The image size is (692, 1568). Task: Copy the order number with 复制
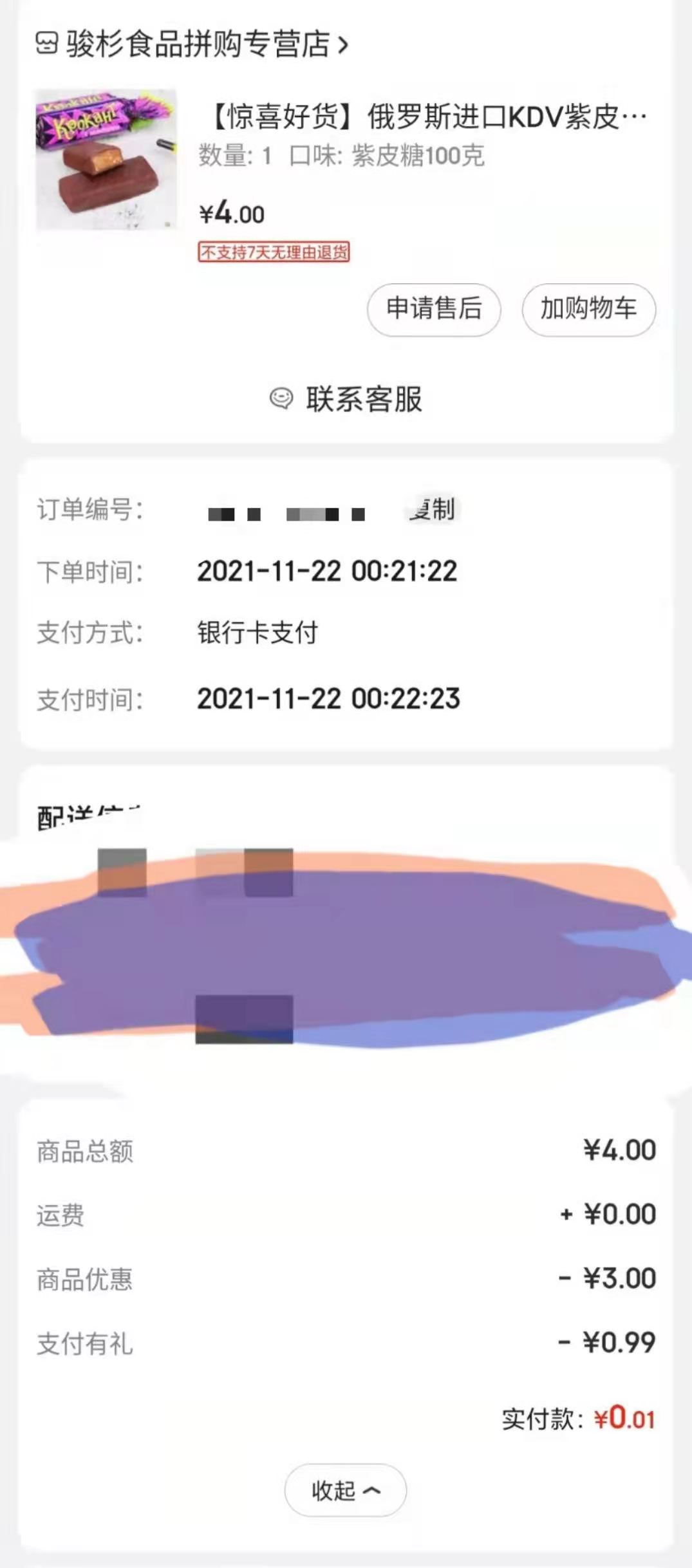(x=435, y=510)
